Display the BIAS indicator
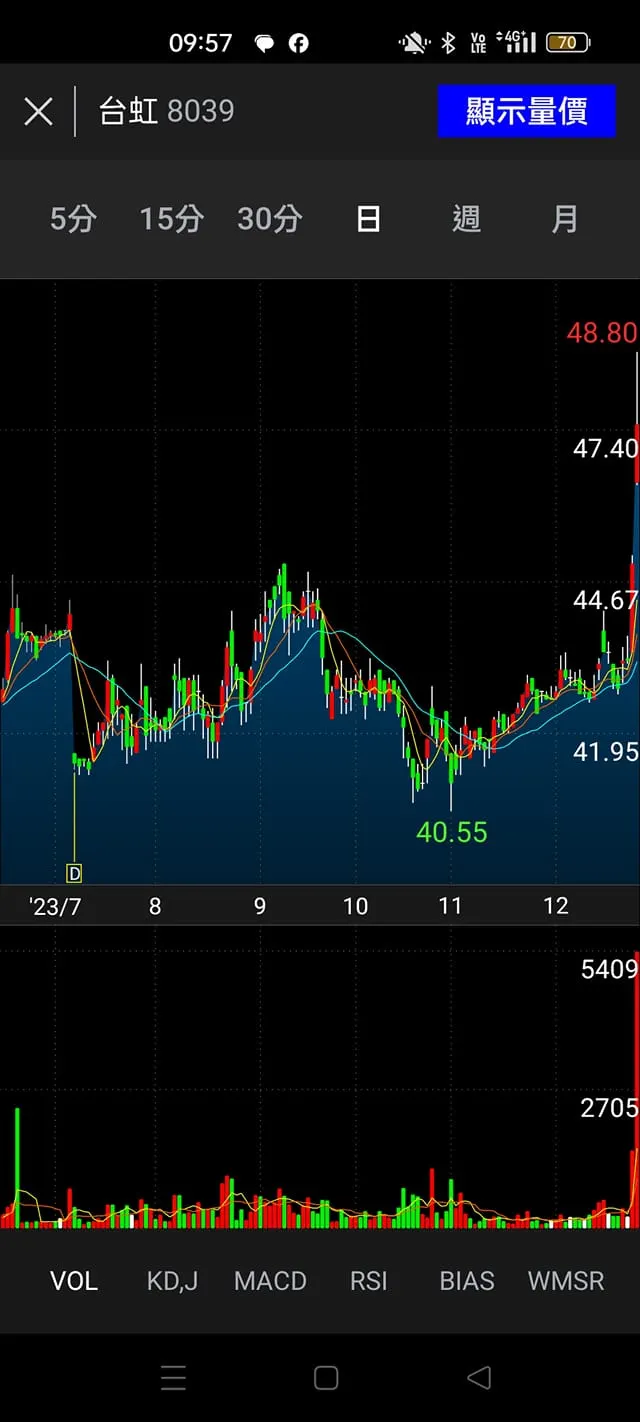This screenshot has width=640, height=1422. 467,1281
